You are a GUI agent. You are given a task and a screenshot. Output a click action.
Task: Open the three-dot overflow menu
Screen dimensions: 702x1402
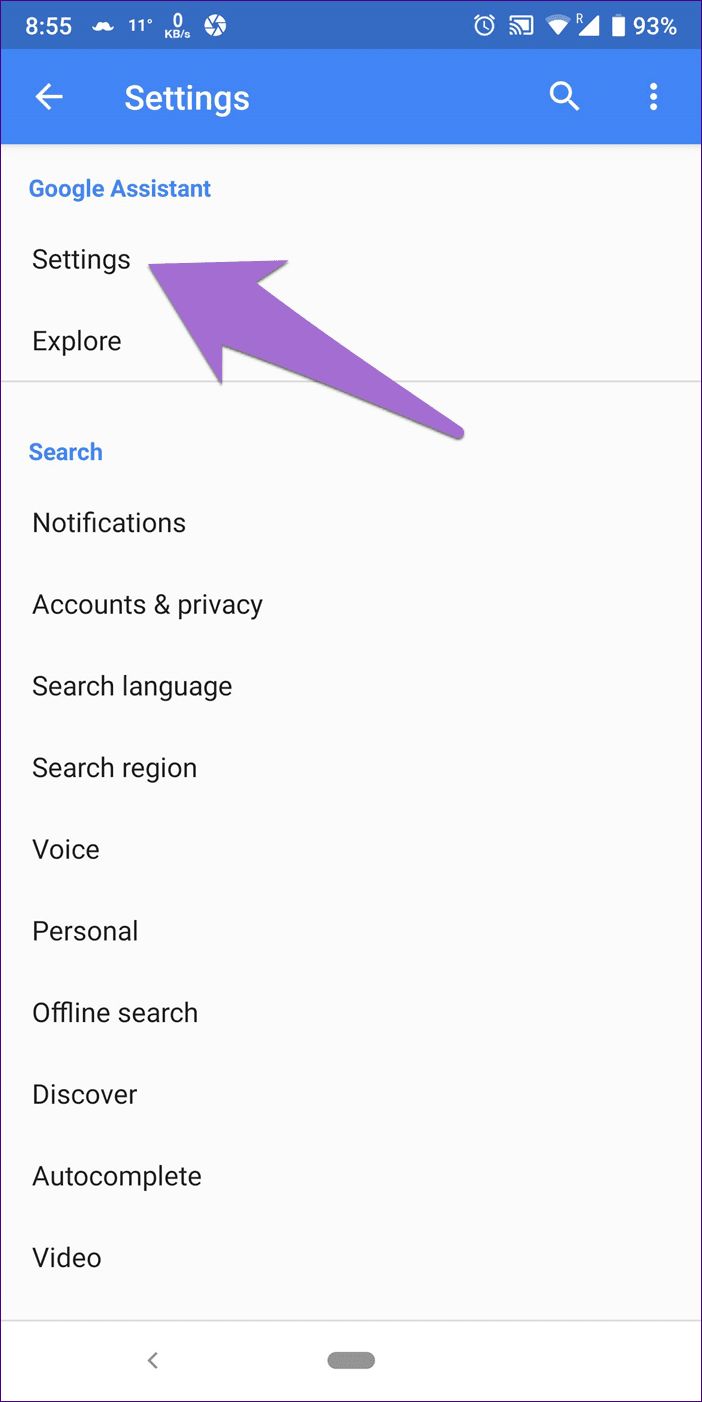[x=653, y=97]
